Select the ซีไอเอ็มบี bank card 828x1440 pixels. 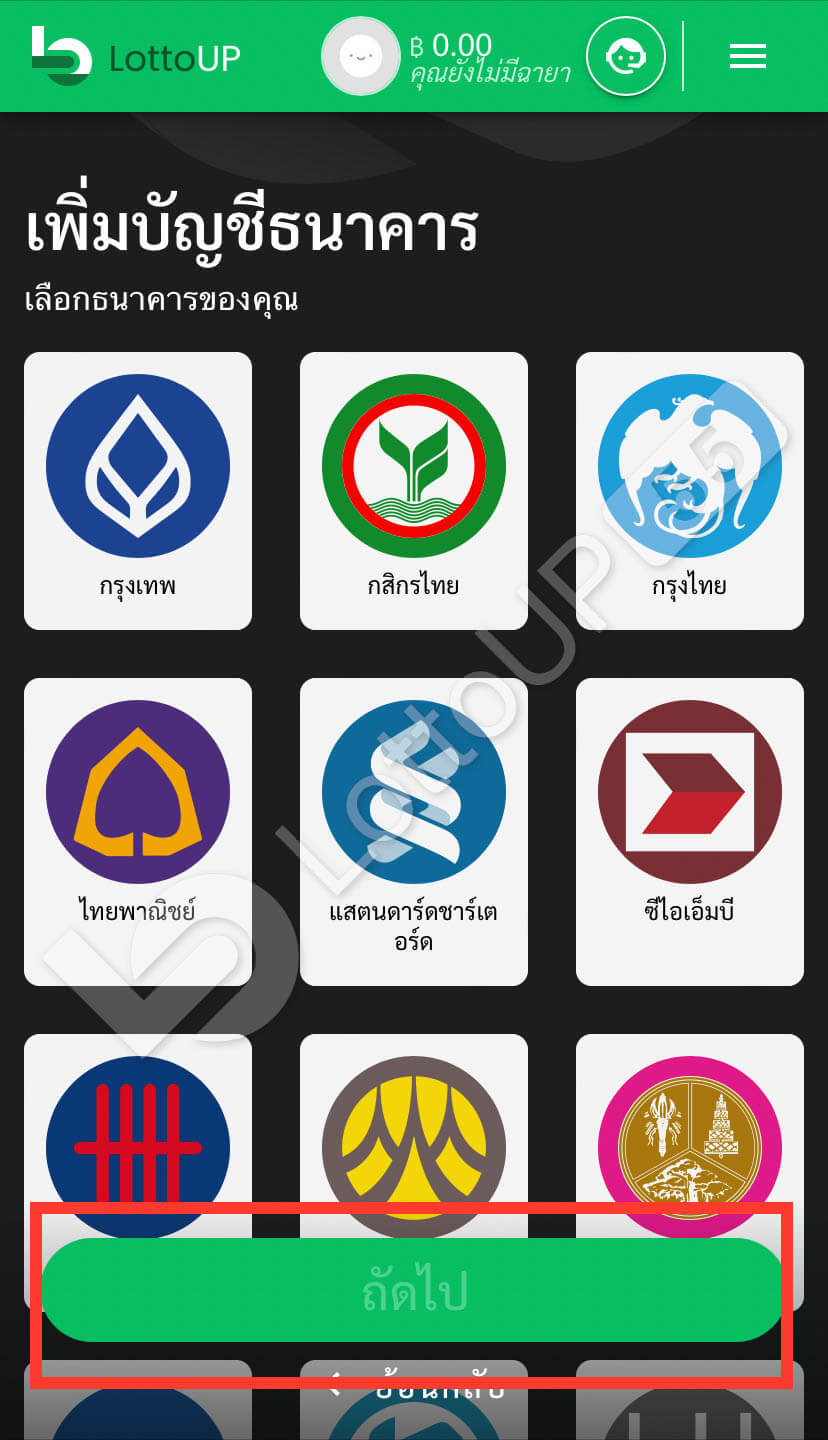click(690, 832)
